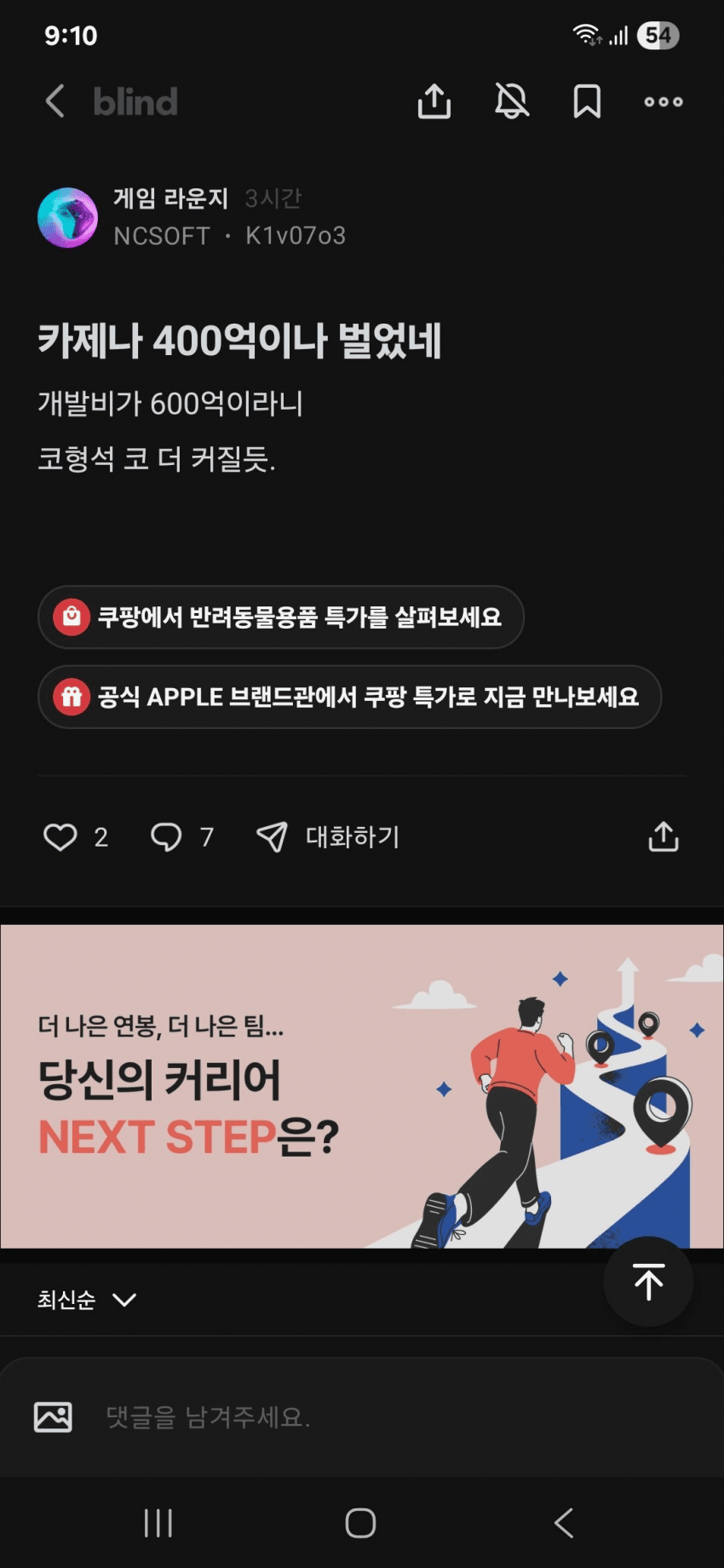Toggle the post's notification bell
The image size is (724, 1568).
pyautogui.click(x=512, y=101)
